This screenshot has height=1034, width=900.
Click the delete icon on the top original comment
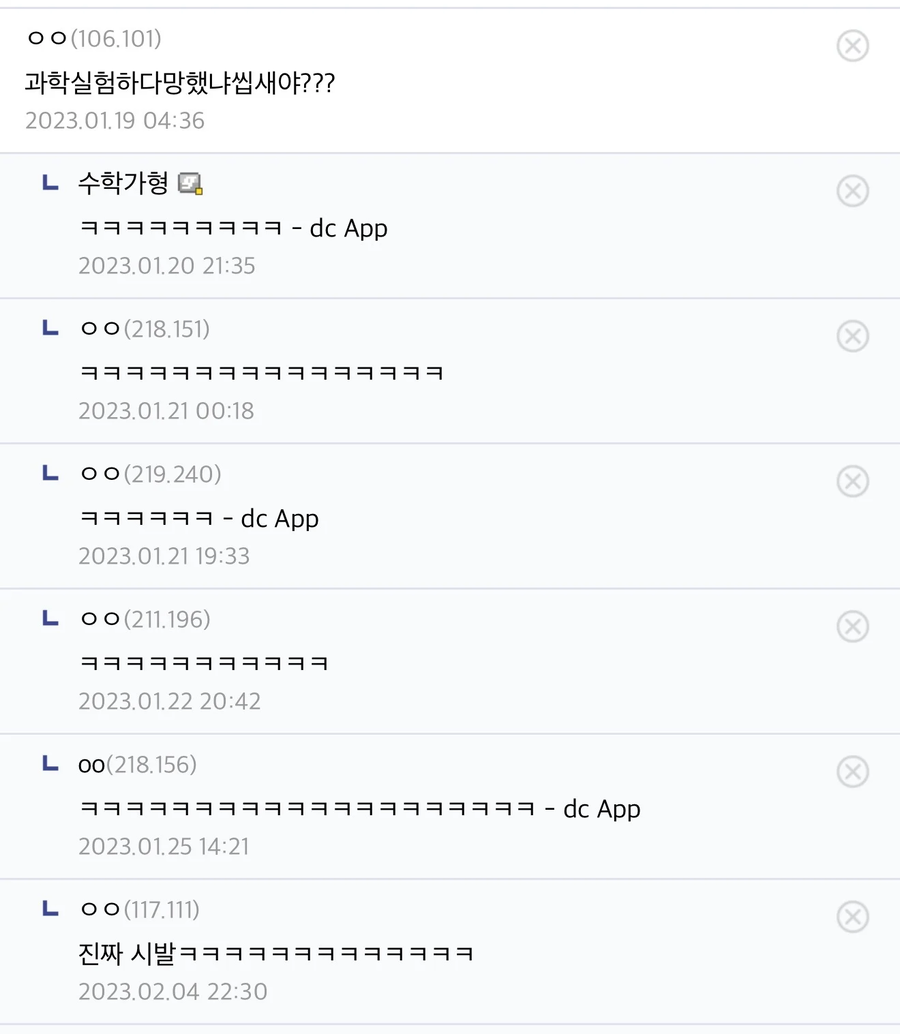pyautogui.click(x=852, y=46)
